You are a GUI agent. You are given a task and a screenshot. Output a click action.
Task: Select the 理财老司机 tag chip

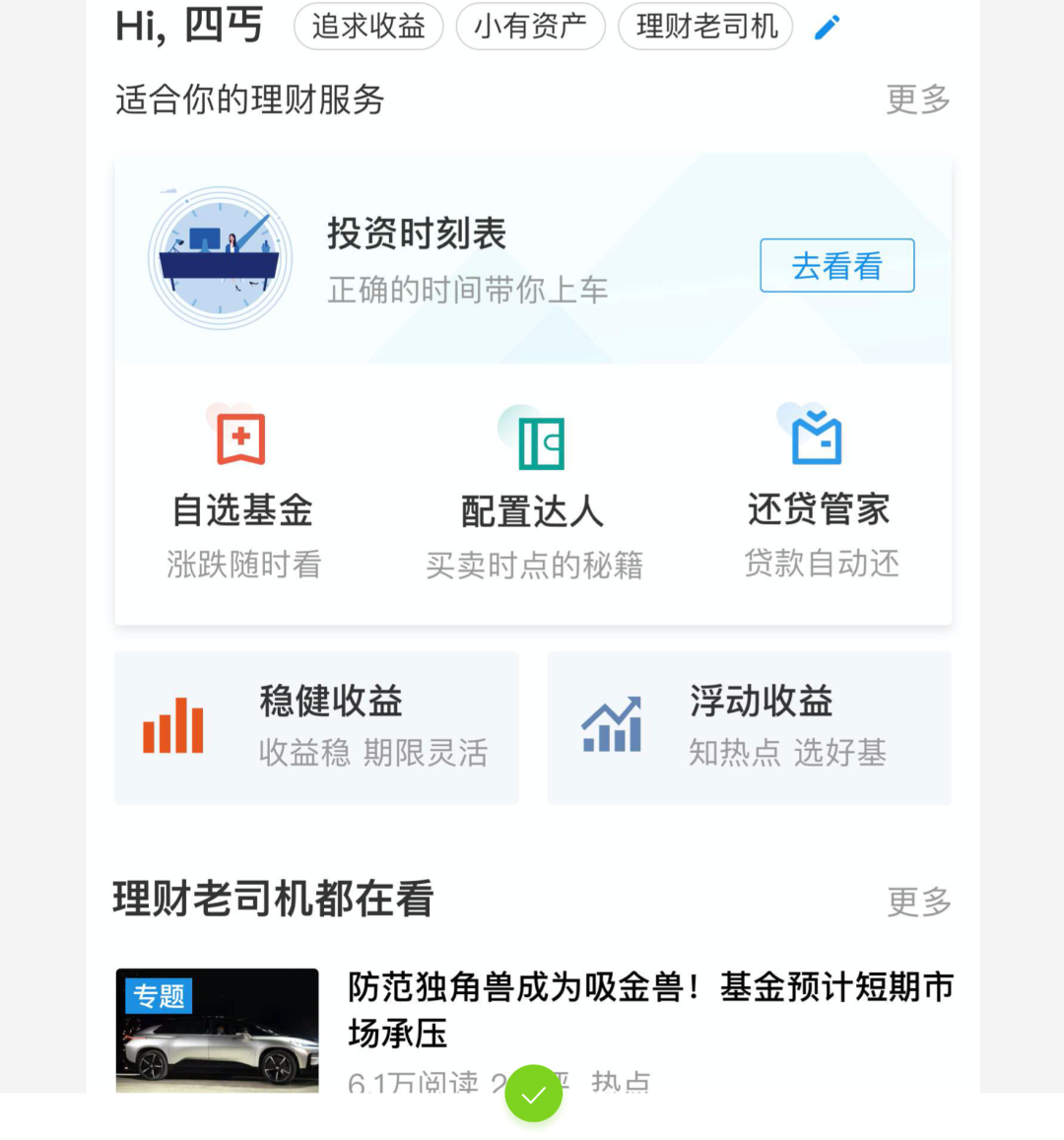click(x=705, y=27)
